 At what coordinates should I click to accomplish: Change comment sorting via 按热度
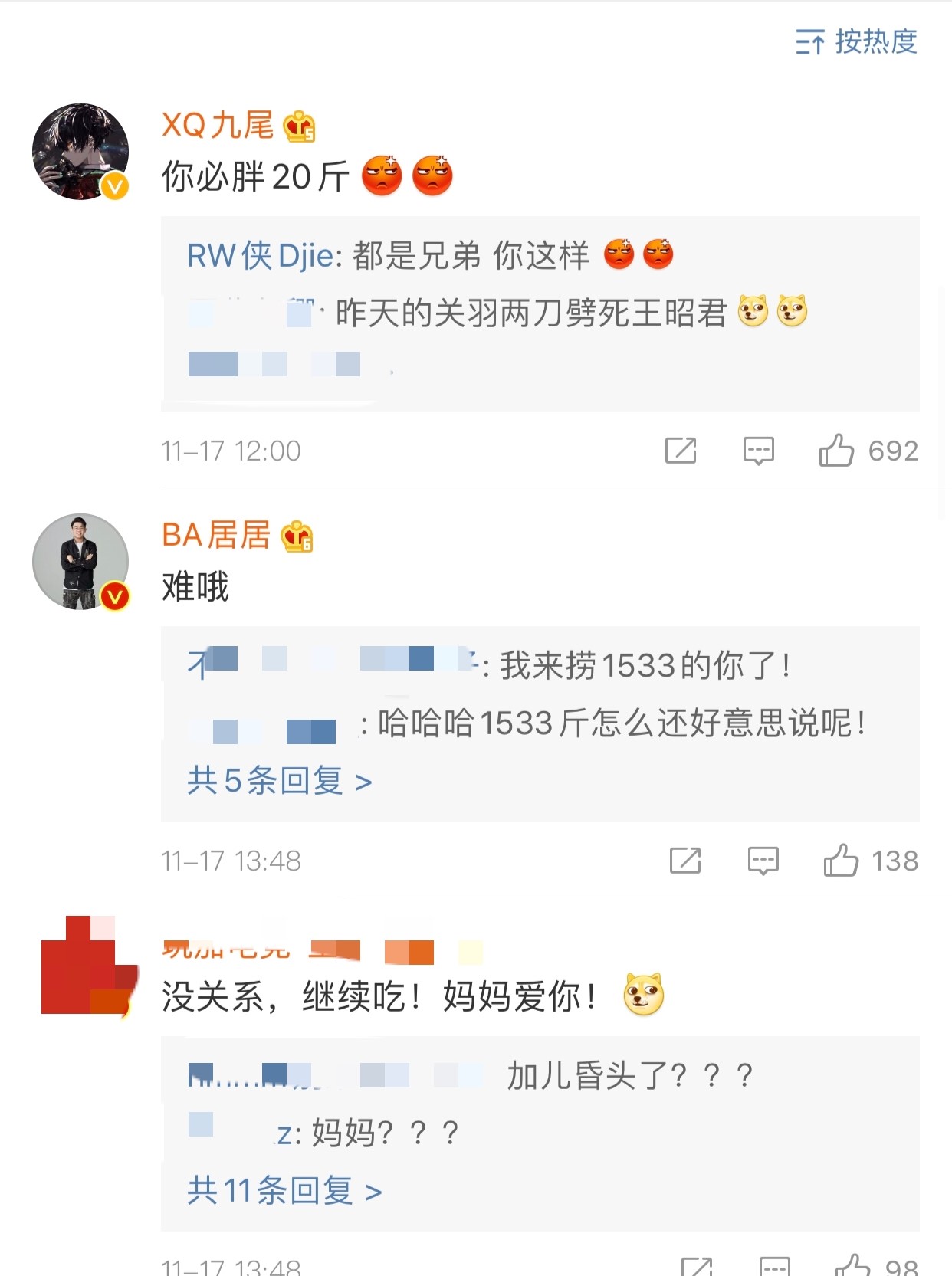point(857,41)
